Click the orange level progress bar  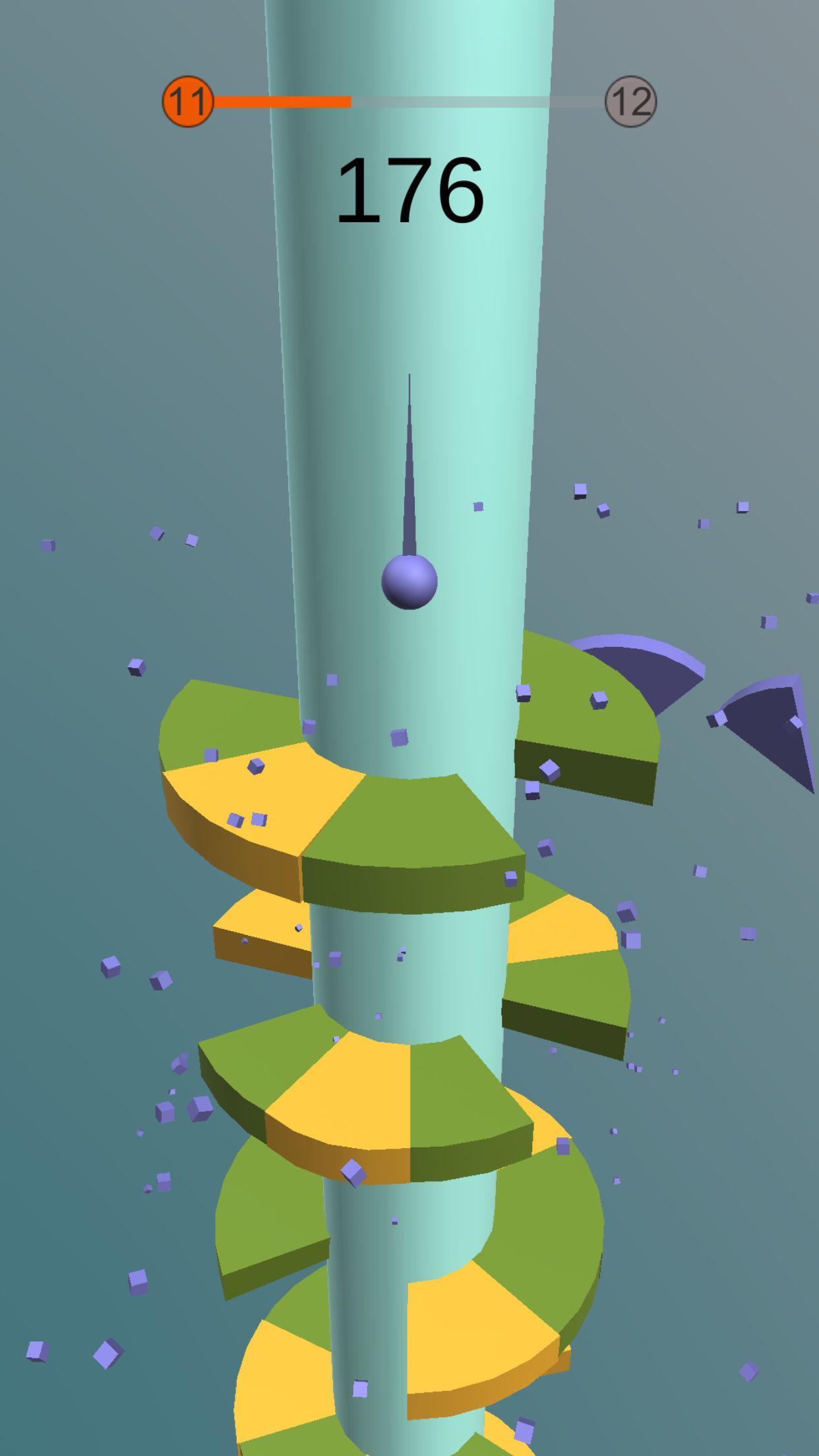pos(284,101)
